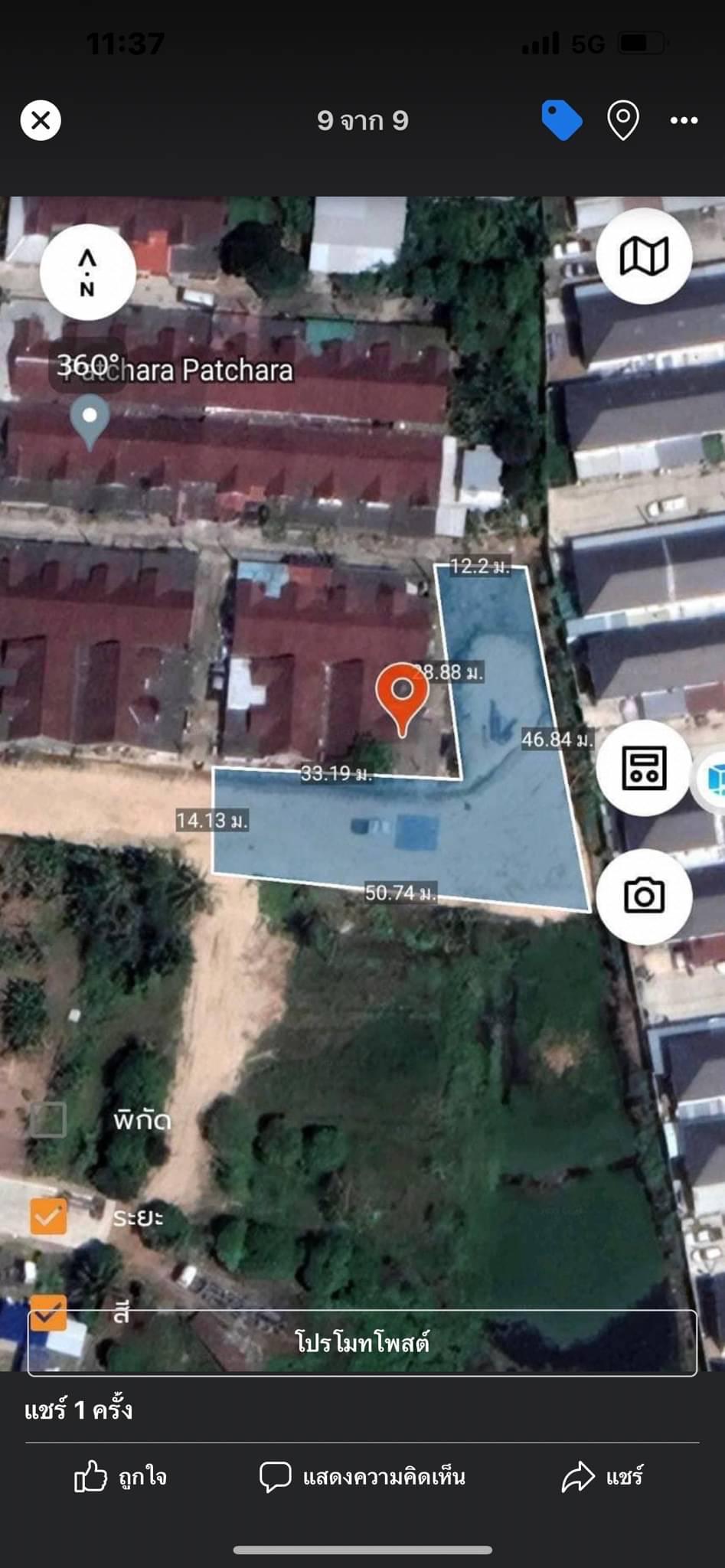Open แสดงความคิดเห็น to comment
The image size is (725, 1568).
click(x=362, y=1476)
